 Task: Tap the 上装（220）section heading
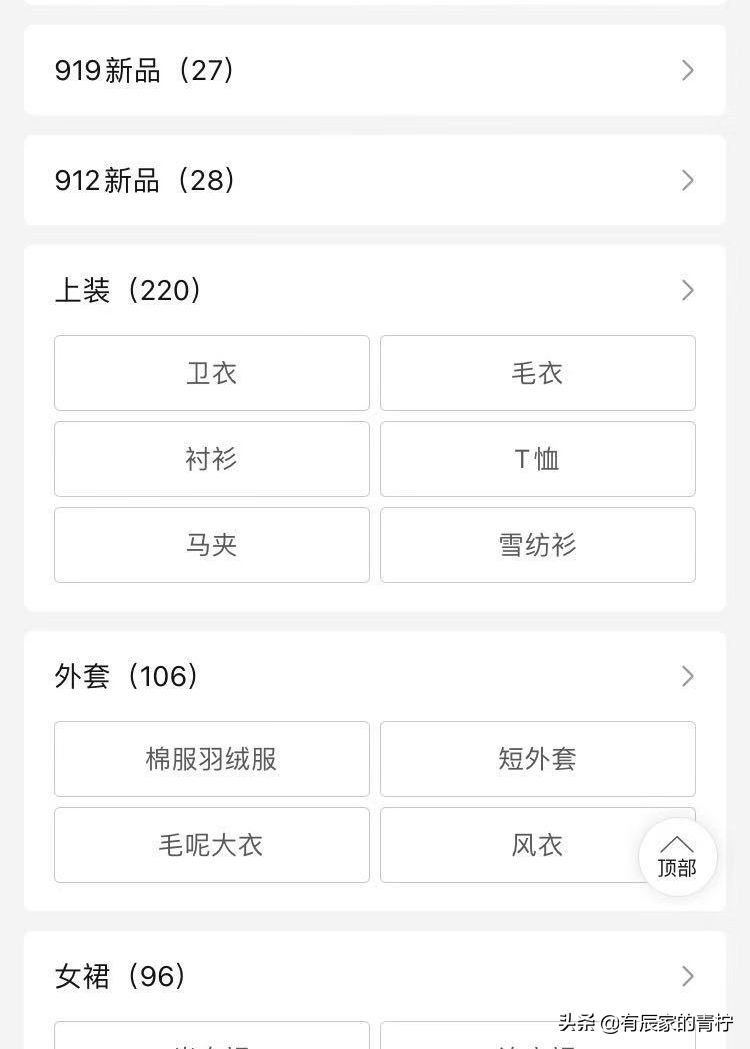[x=128, y=290]
